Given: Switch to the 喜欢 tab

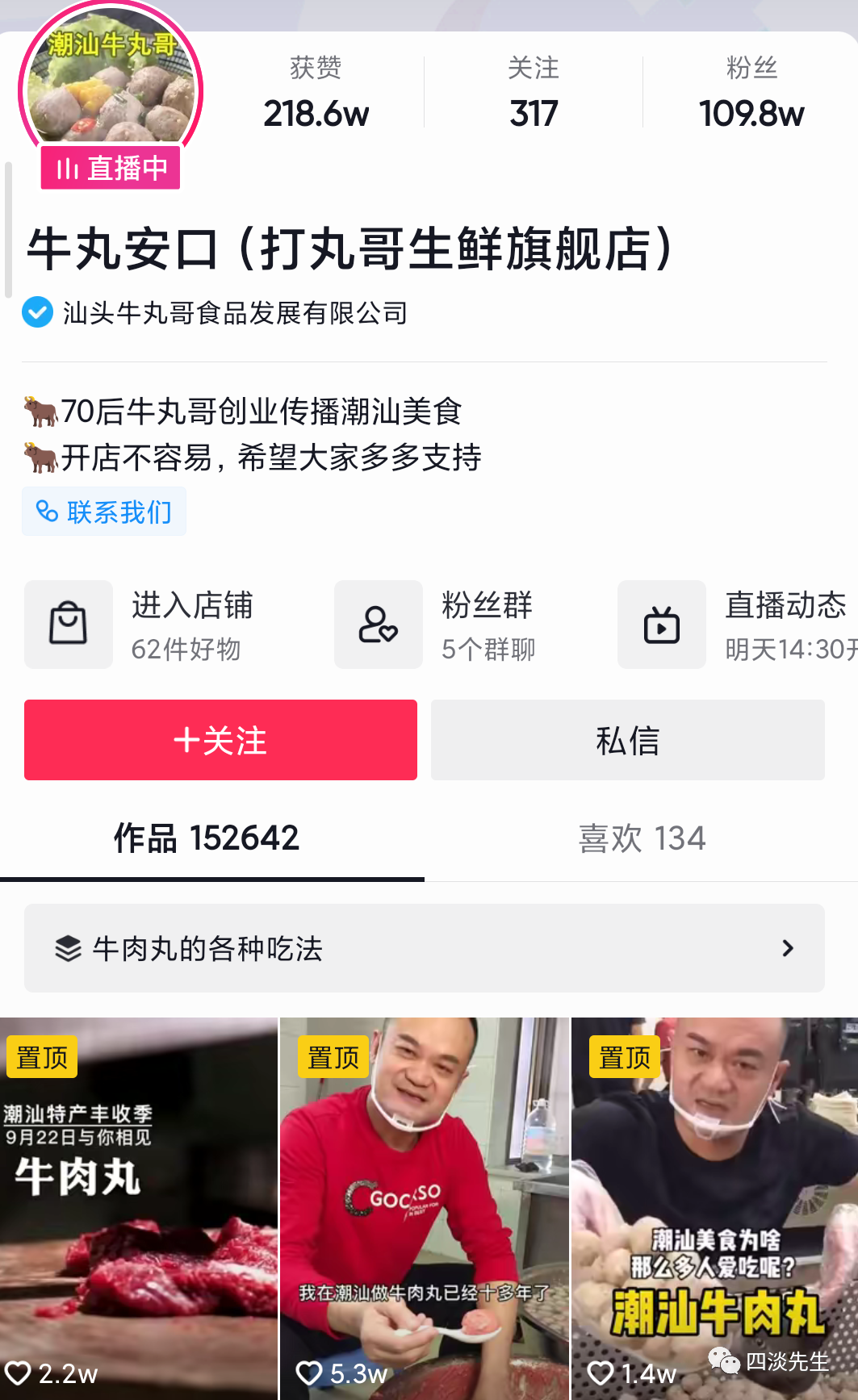Looking at the screenshot, I should [642, 838].
